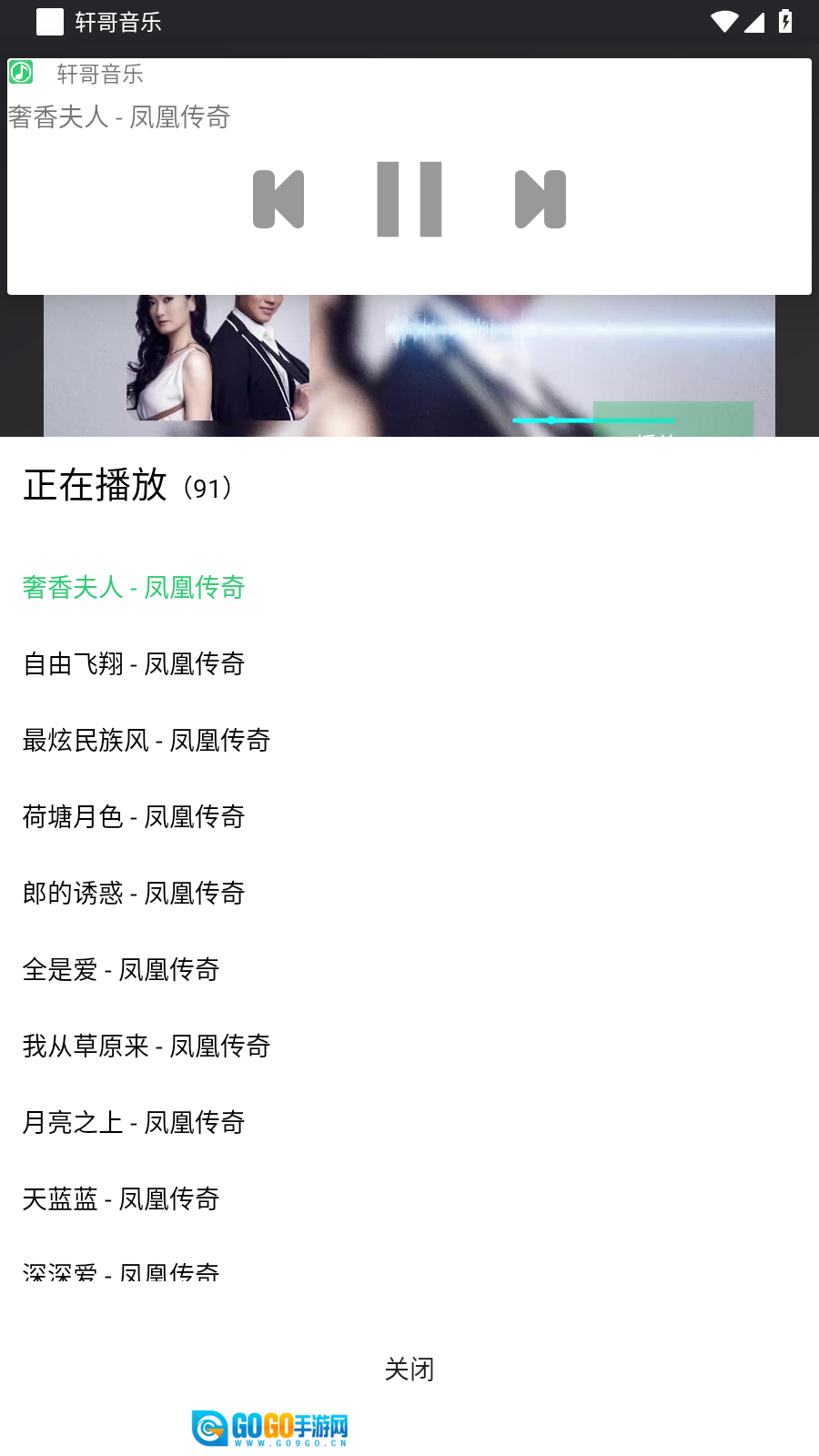
Task: Play 郎的诱惑 - 凤凰传奇
Action: (x=134, y=893)
